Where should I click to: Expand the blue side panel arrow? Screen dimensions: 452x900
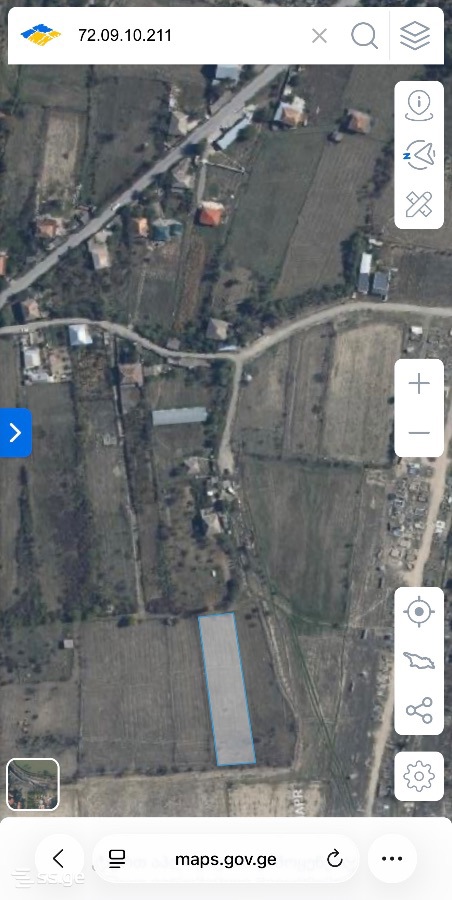[16, 433]
